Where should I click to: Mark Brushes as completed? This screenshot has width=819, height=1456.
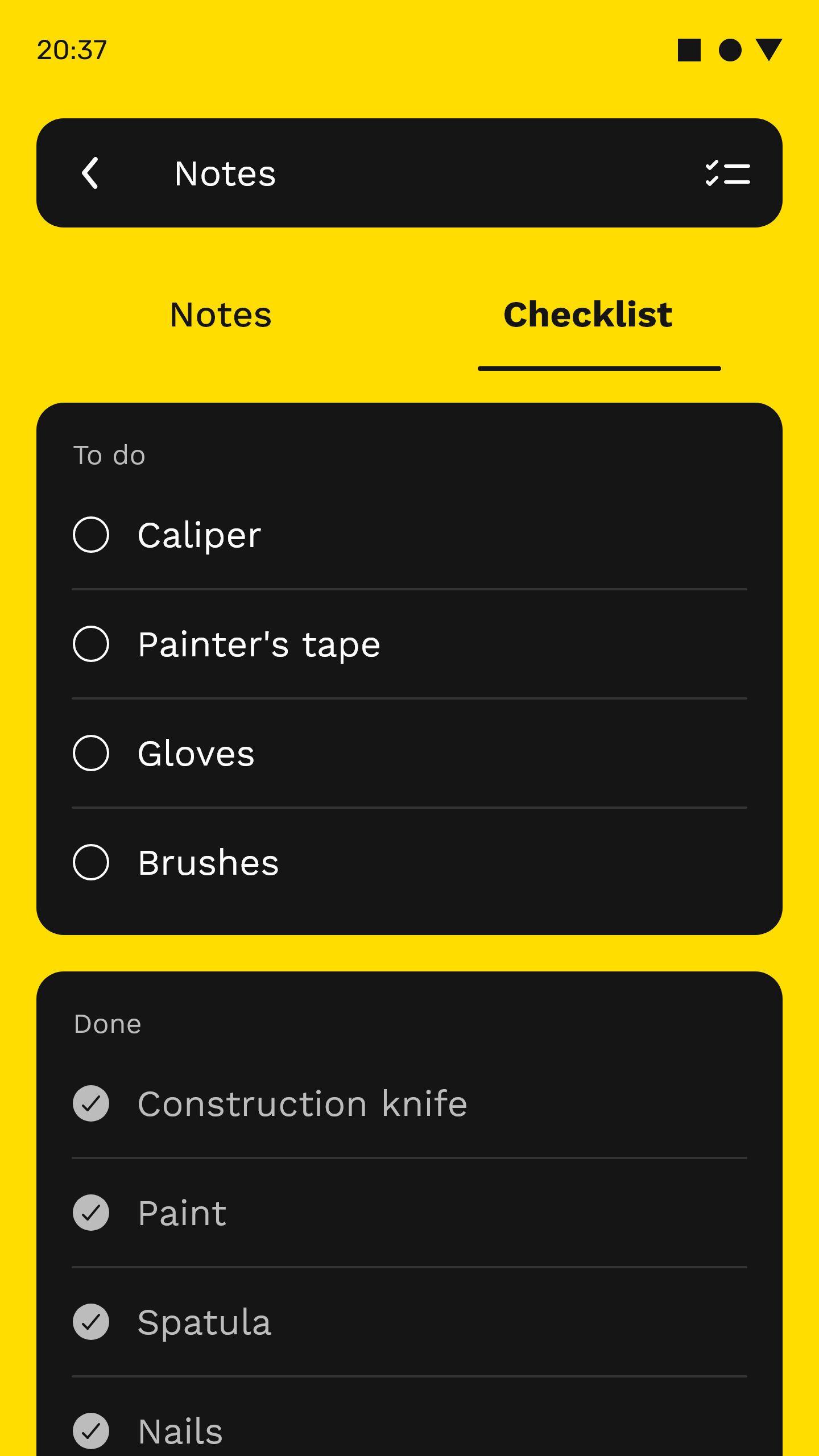91,862
